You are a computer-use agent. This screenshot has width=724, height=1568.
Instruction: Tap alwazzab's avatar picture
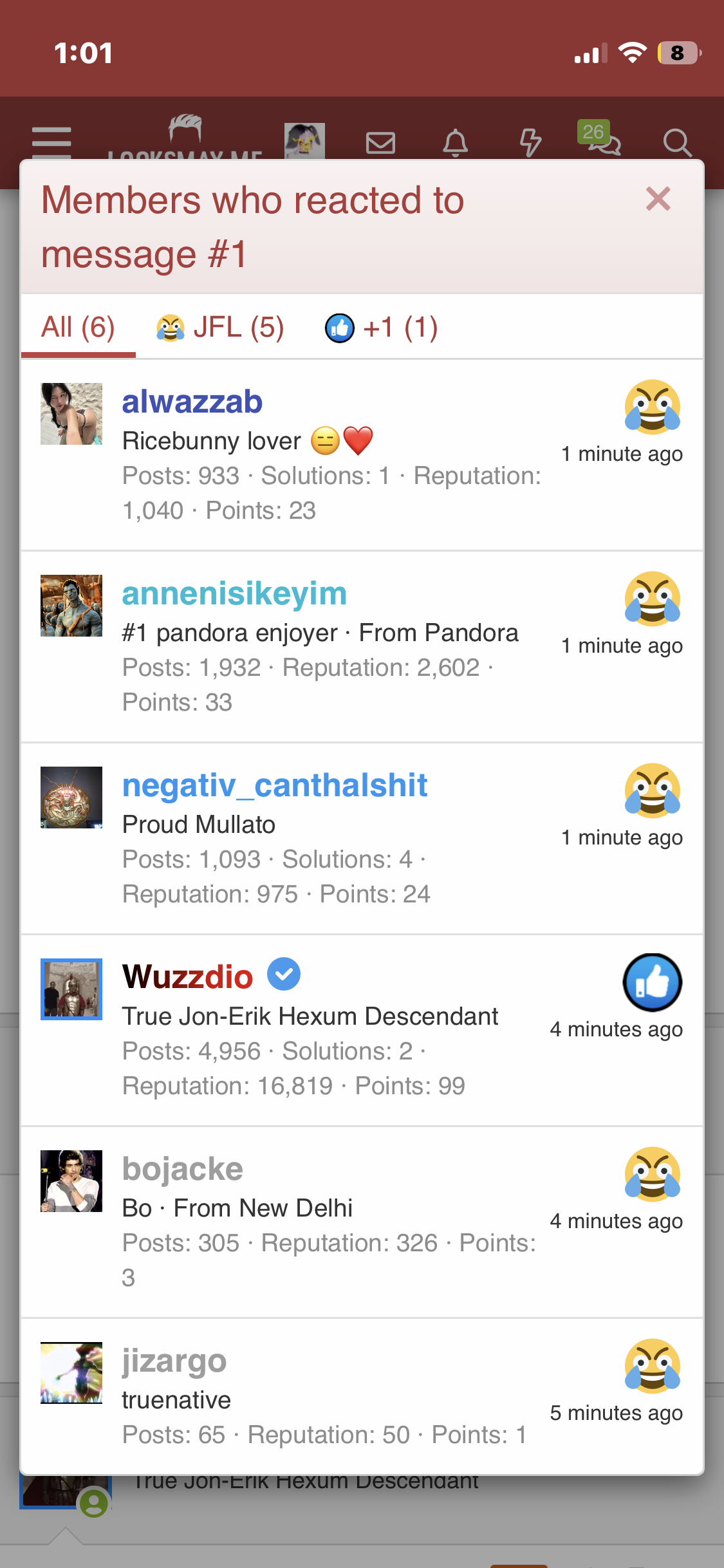tap(71, 414)
